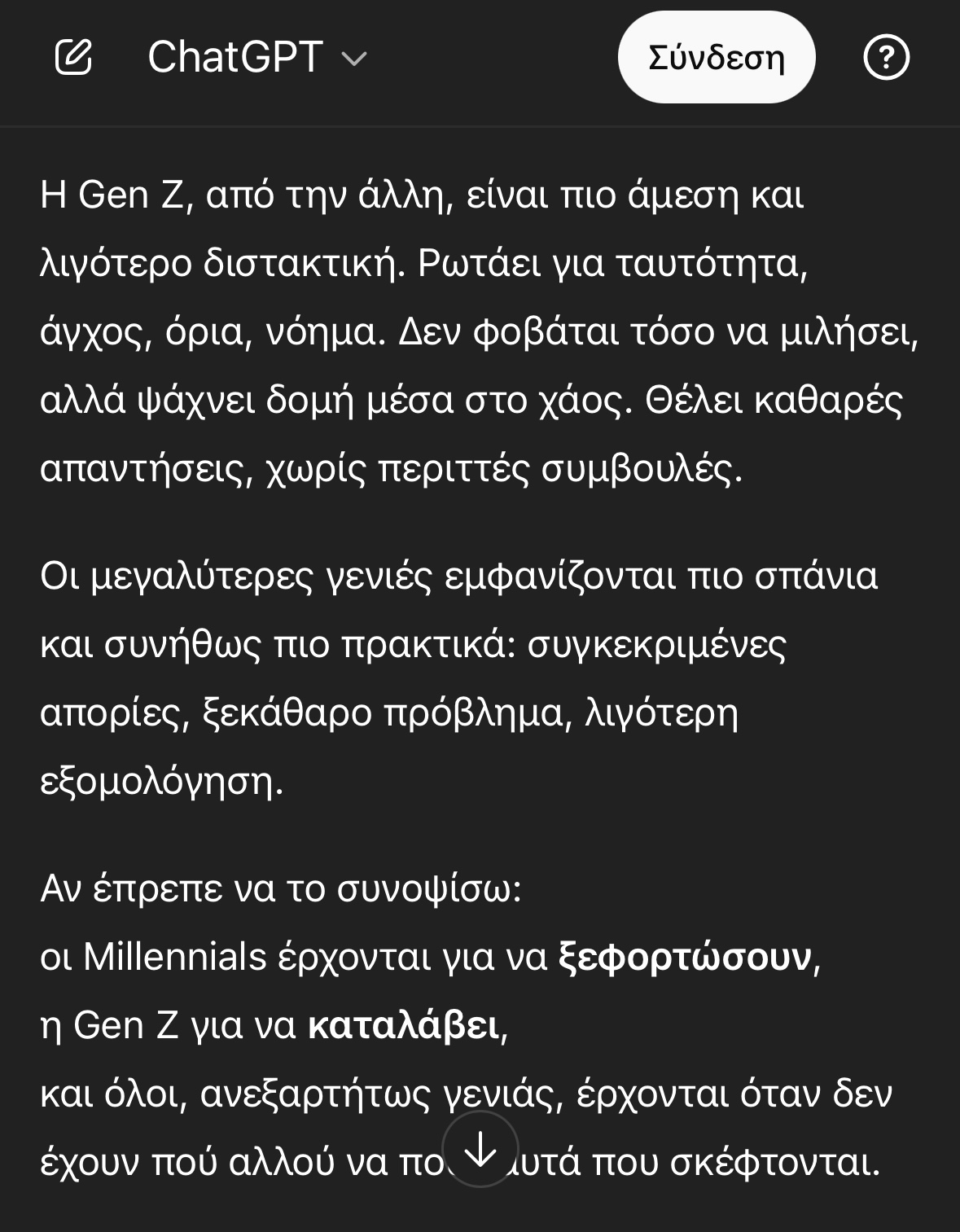Tap the Σύνδεση login button
The width and height of the screenshot is (960, 1232).
coord(716,58)
